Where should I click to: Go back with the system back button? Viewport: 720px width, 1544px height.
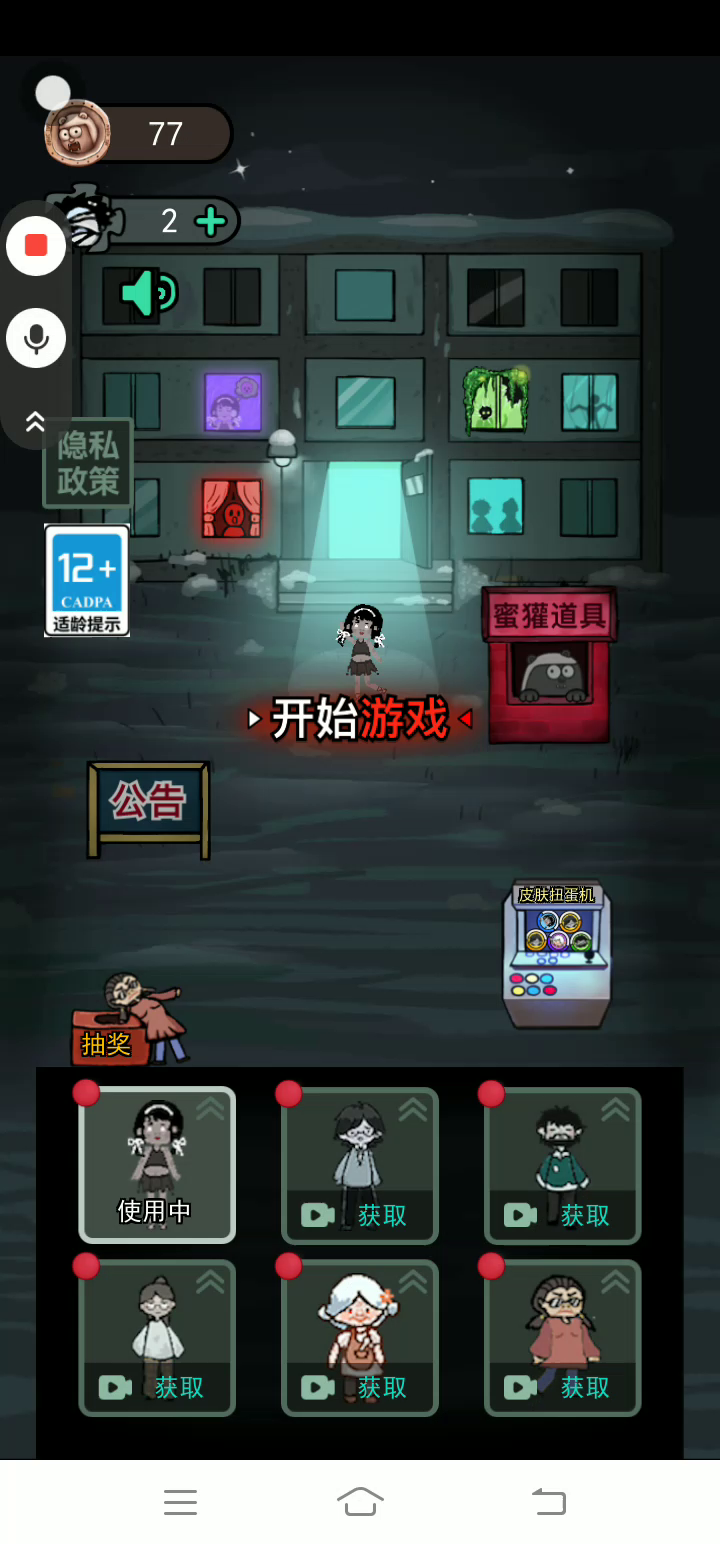tap(548, 1501)
